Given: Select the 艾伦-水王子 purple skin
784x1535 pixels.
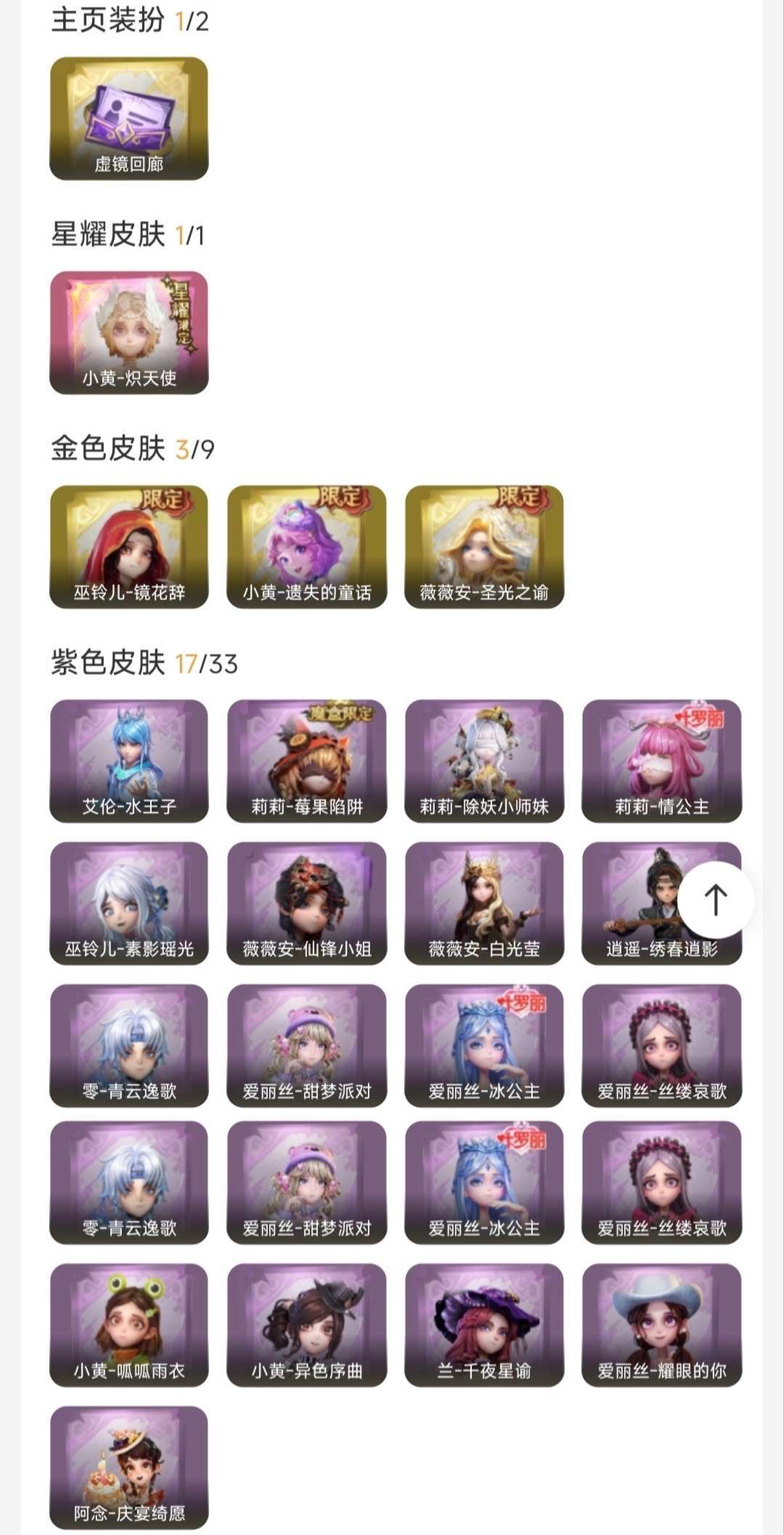Looking at the screenshot, I should click(127, 759).
